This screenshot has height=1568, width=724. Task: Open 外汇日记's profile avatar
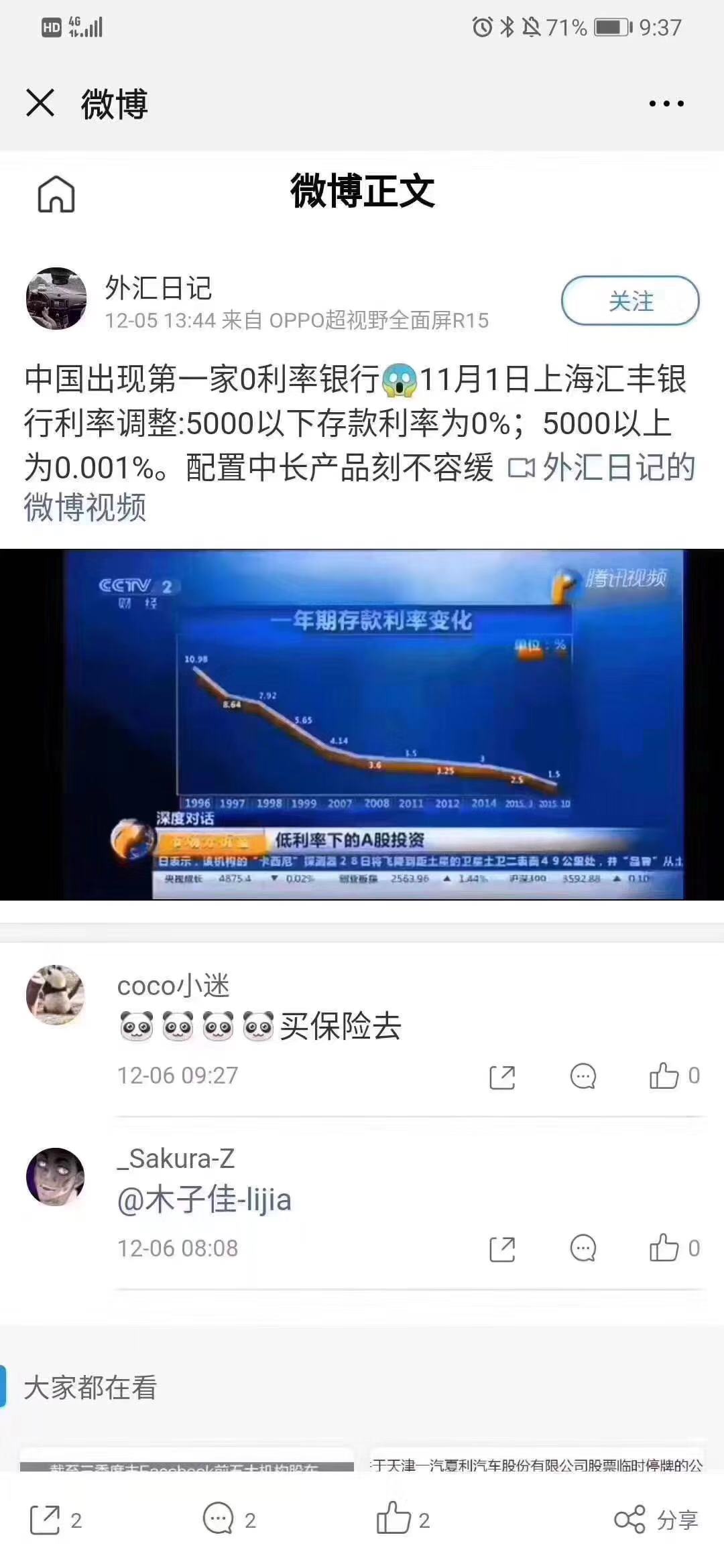click(x=56, y=299)
